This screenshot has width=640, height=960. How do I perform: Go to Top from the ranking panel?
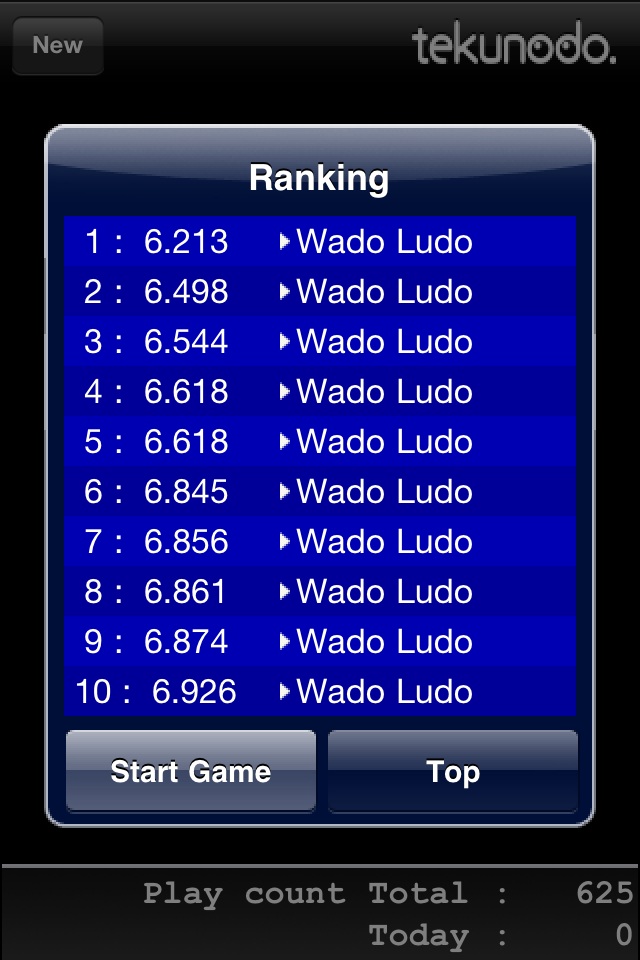(453, 771)
